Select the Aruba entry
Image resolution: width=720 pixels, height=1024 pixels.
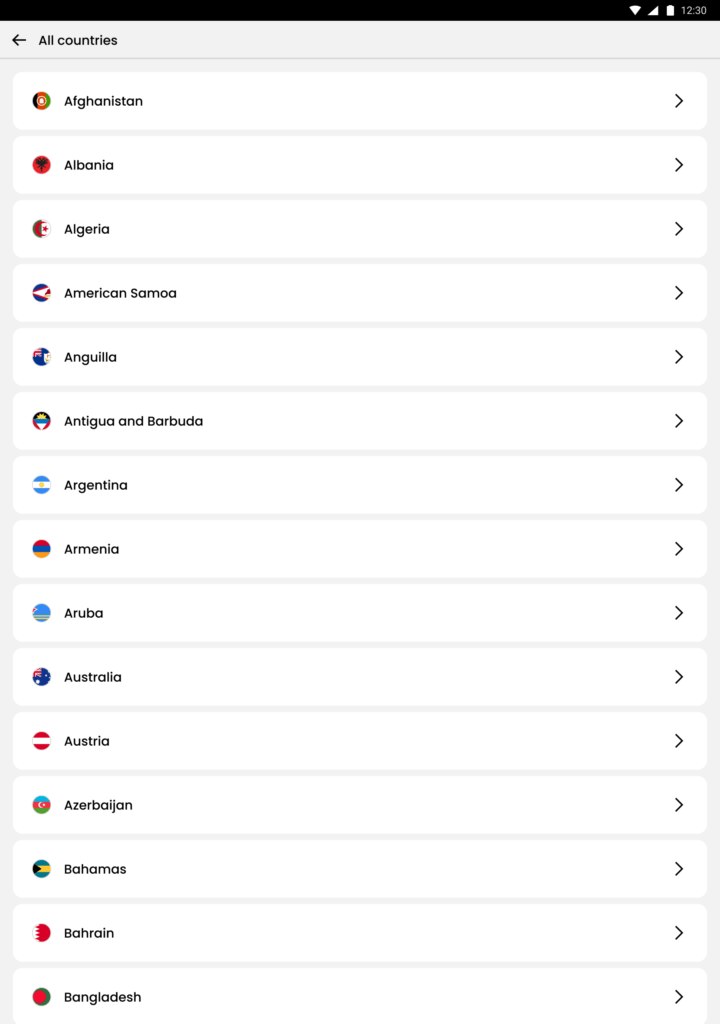pos(359,613)
